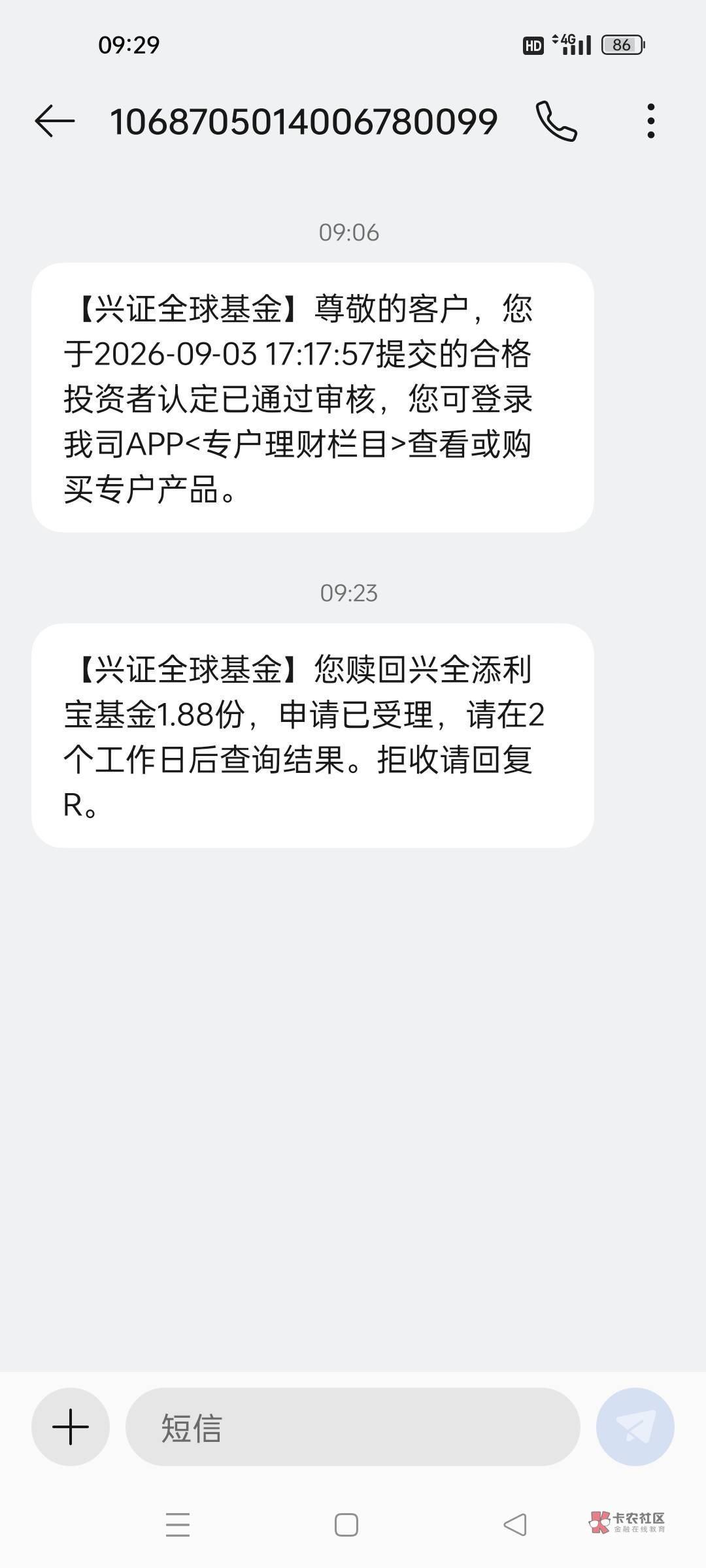This screenshot has width=706, height=1568.
Task: Tap the plus attachment button
Action: [71, 1426]
